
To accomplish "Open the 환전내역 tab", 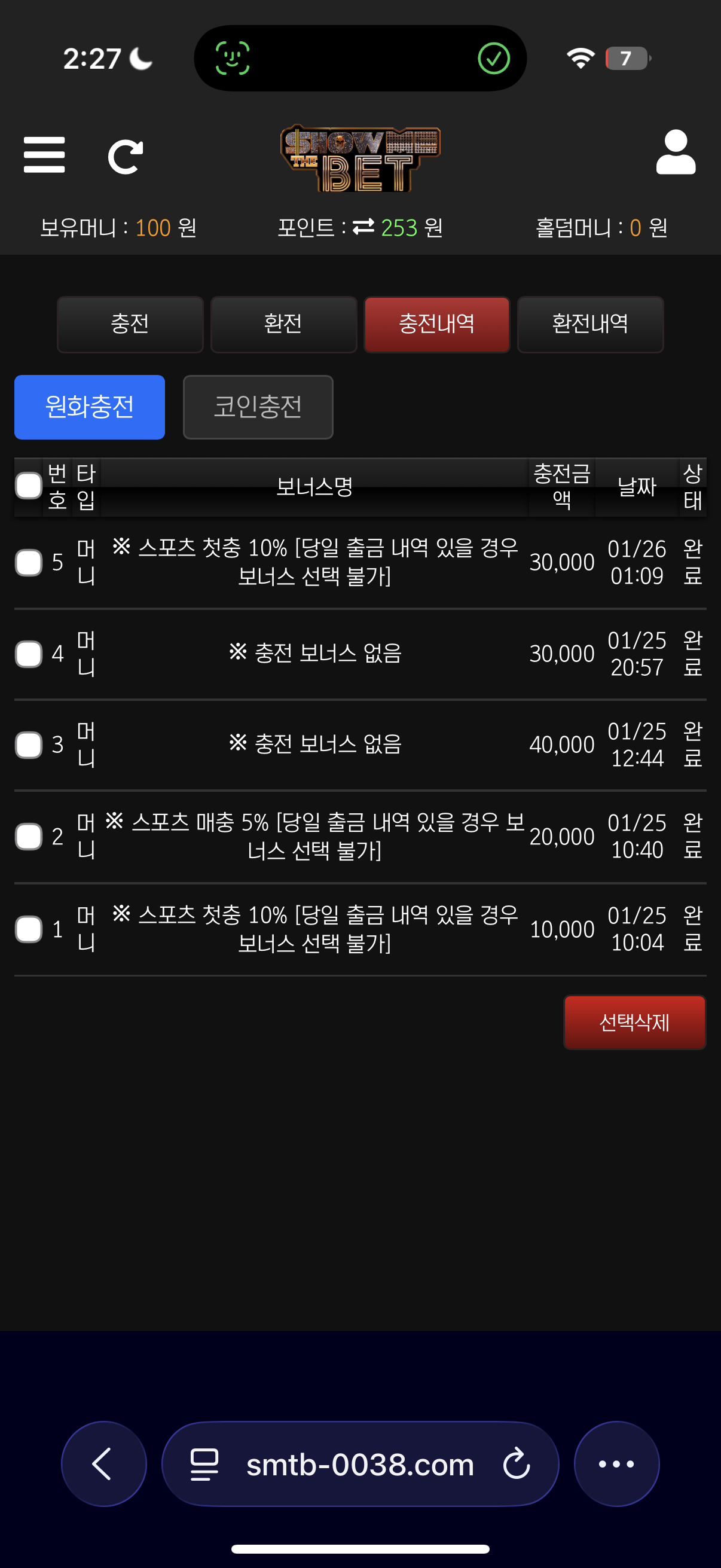I will point(589,324).
